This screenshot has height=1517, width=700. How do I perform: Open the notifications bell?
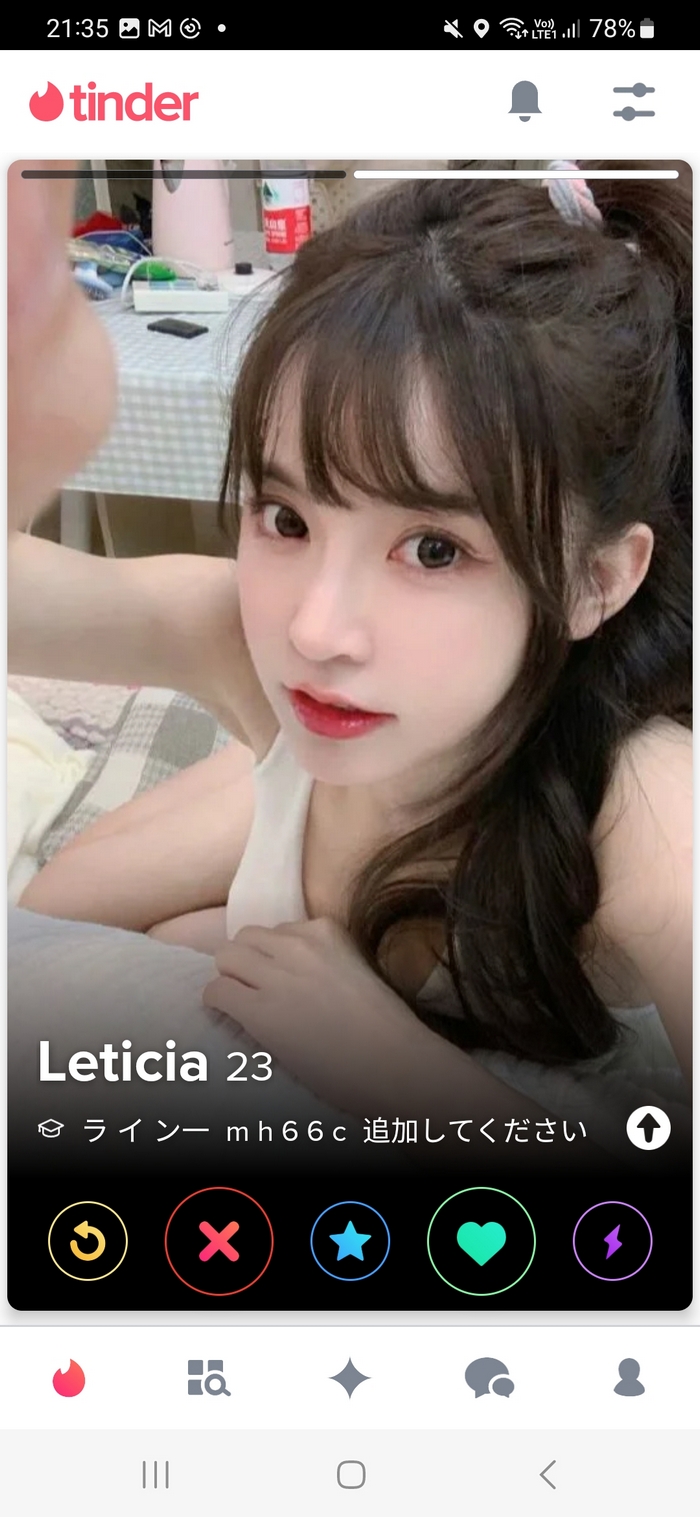(x=525, y=101)
